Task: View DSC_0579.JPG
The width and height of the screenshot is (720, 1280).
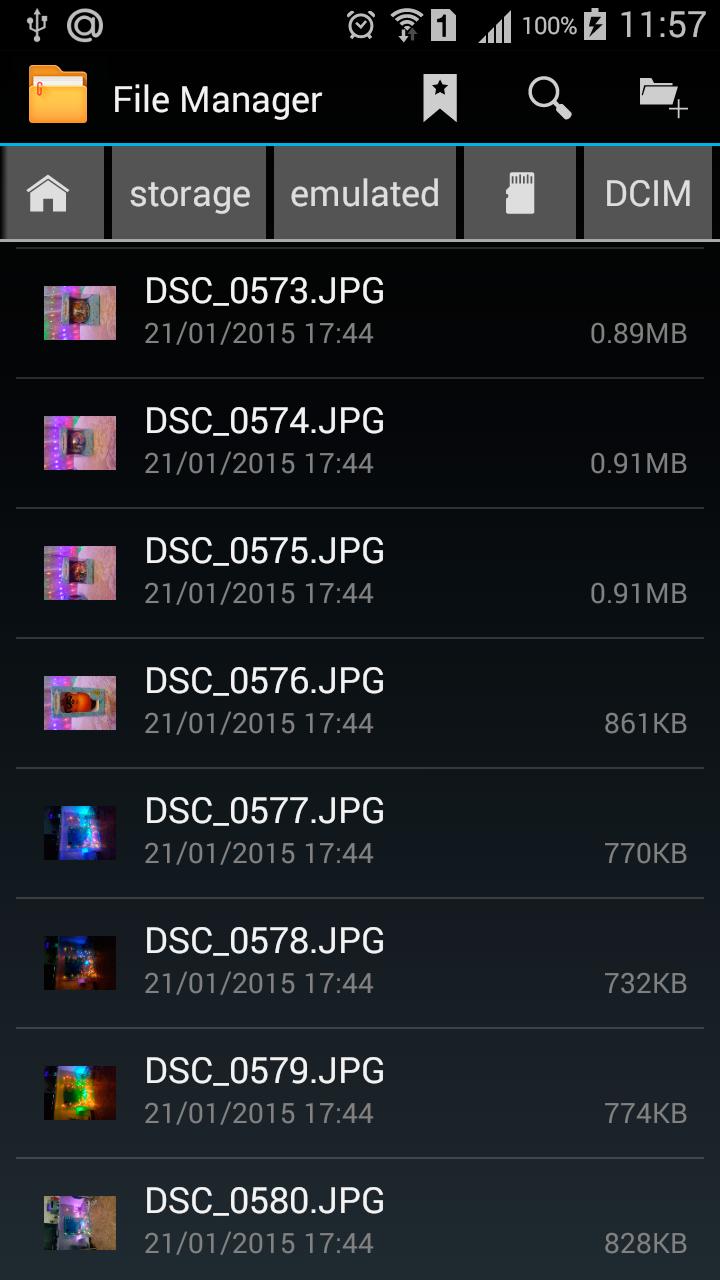Action: (x=360, y=1092)
